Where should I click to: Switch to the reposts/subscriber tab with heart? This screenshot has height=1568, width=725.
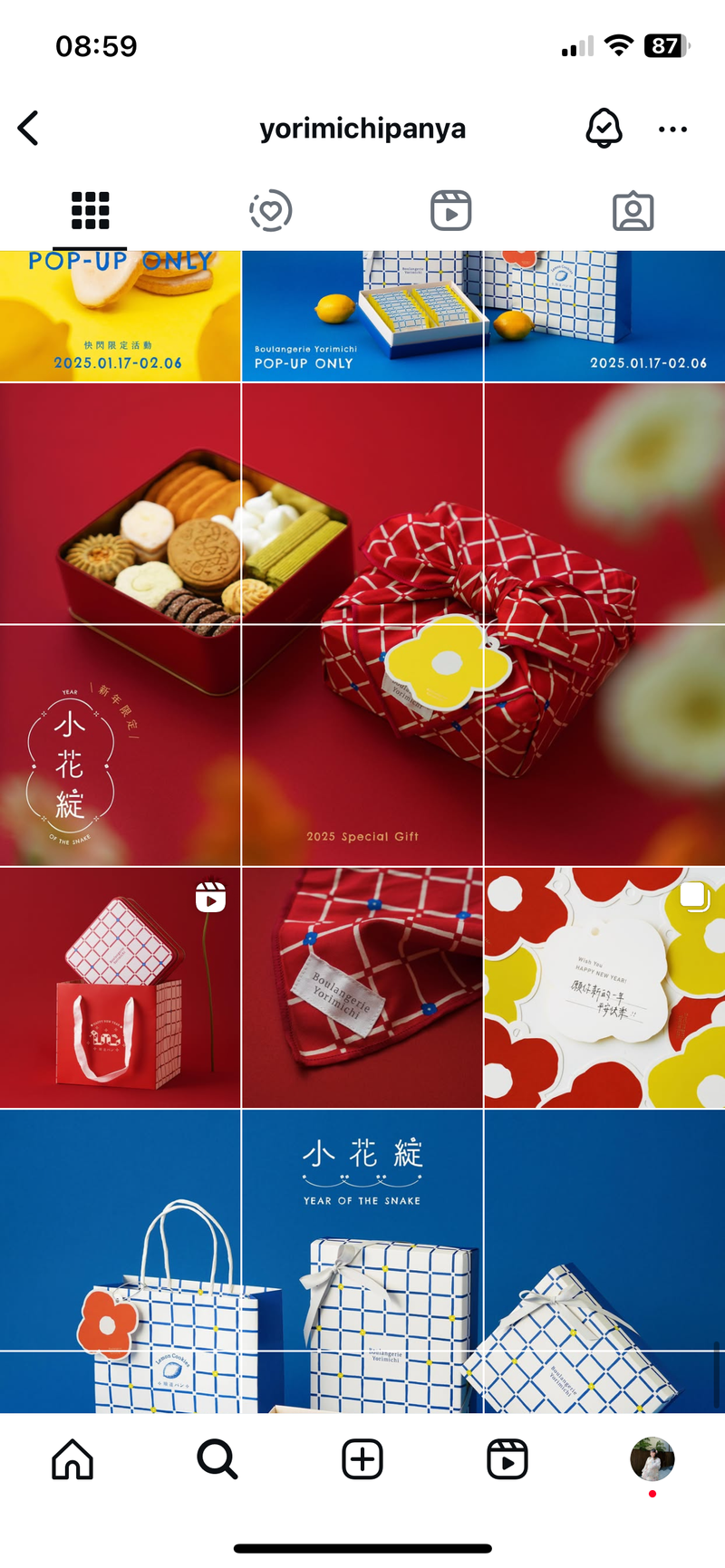coord(270,211)
